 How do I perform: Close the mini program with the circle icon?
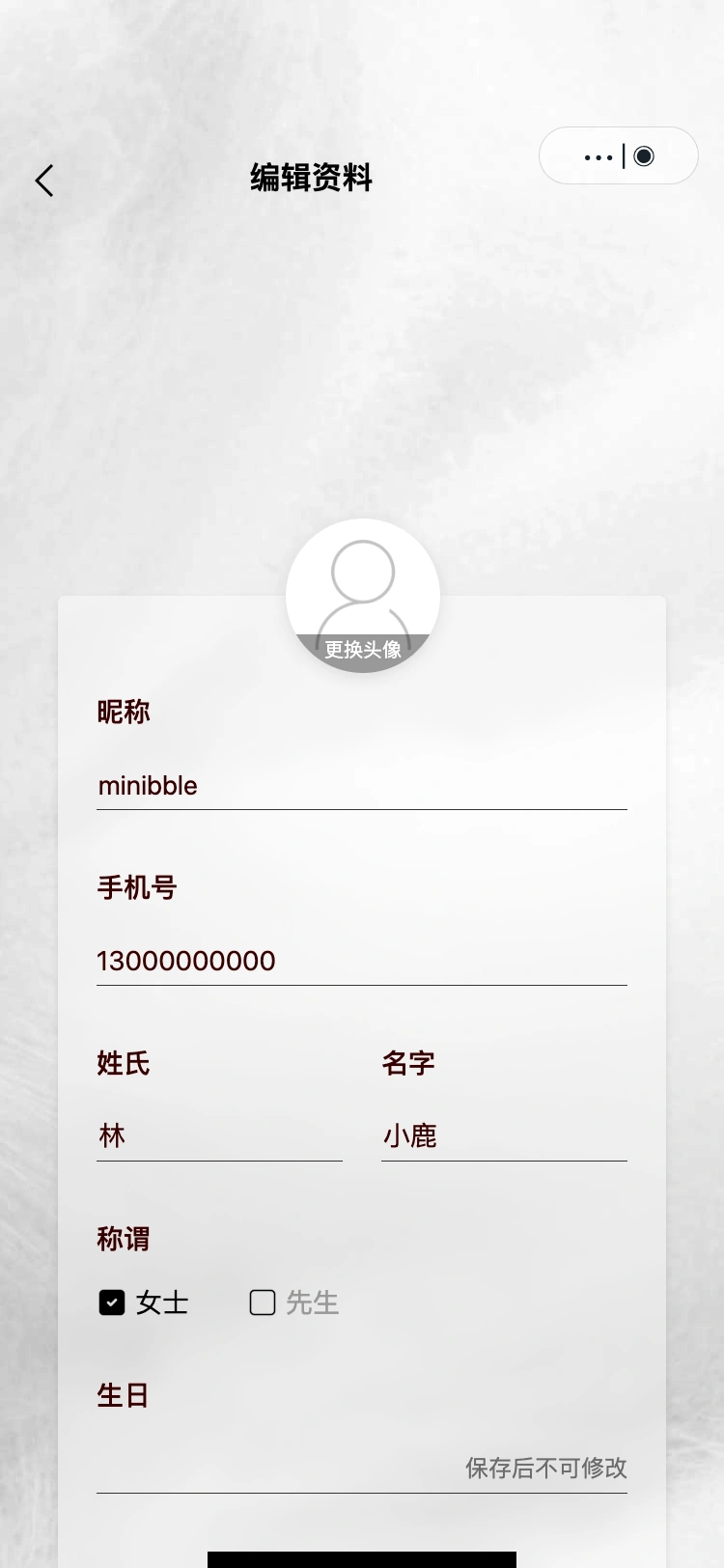(645, 156)
